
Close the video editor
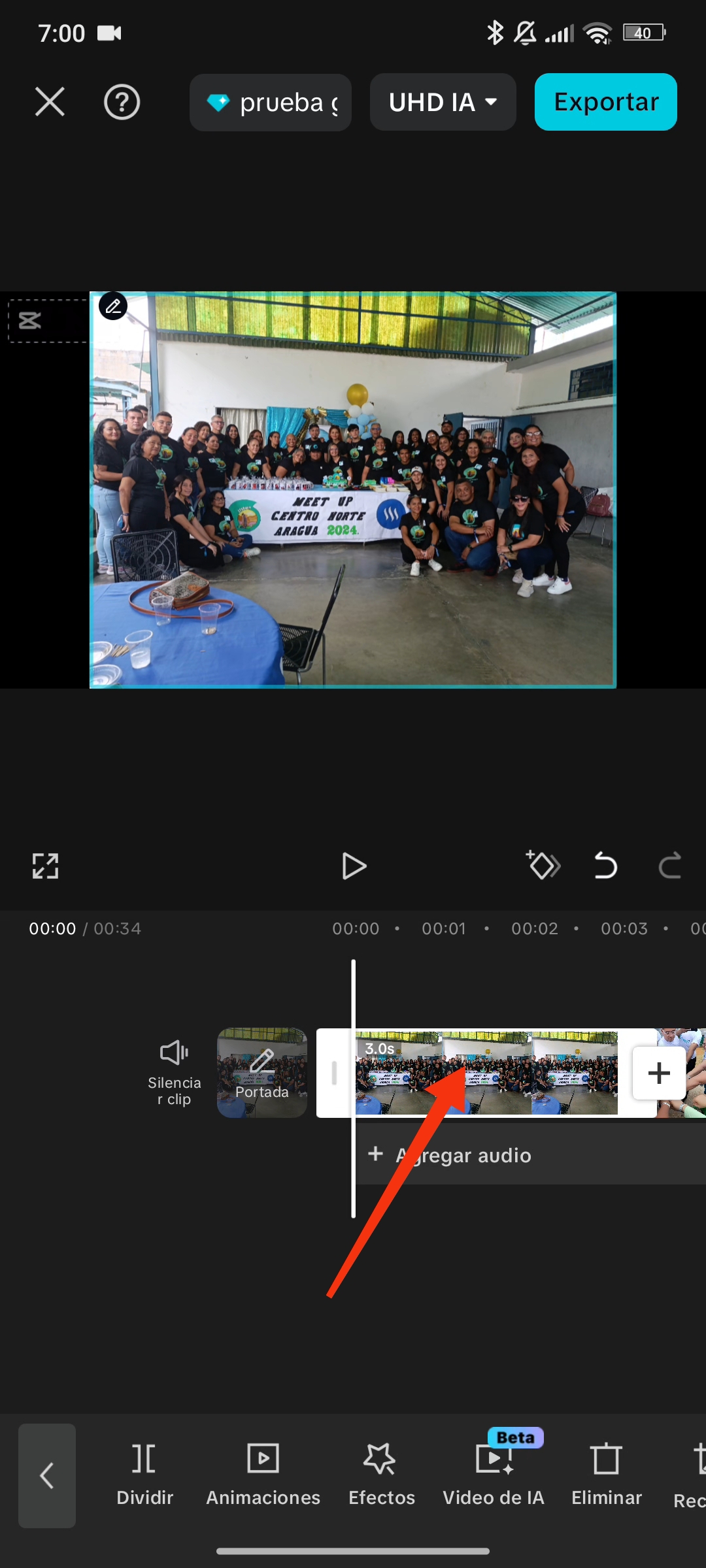click(x=50, y=102)
